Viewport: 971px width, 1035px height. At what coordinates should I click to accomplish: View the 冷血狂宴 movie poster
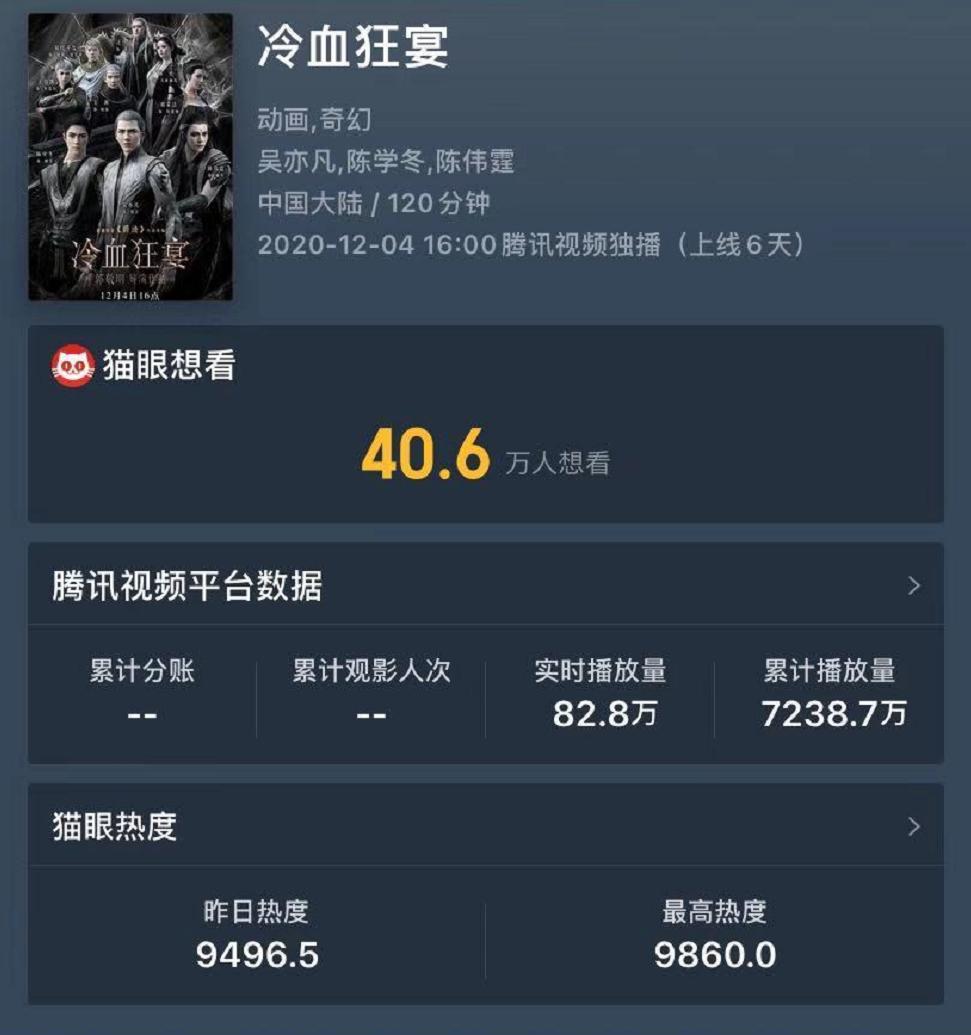130,157
